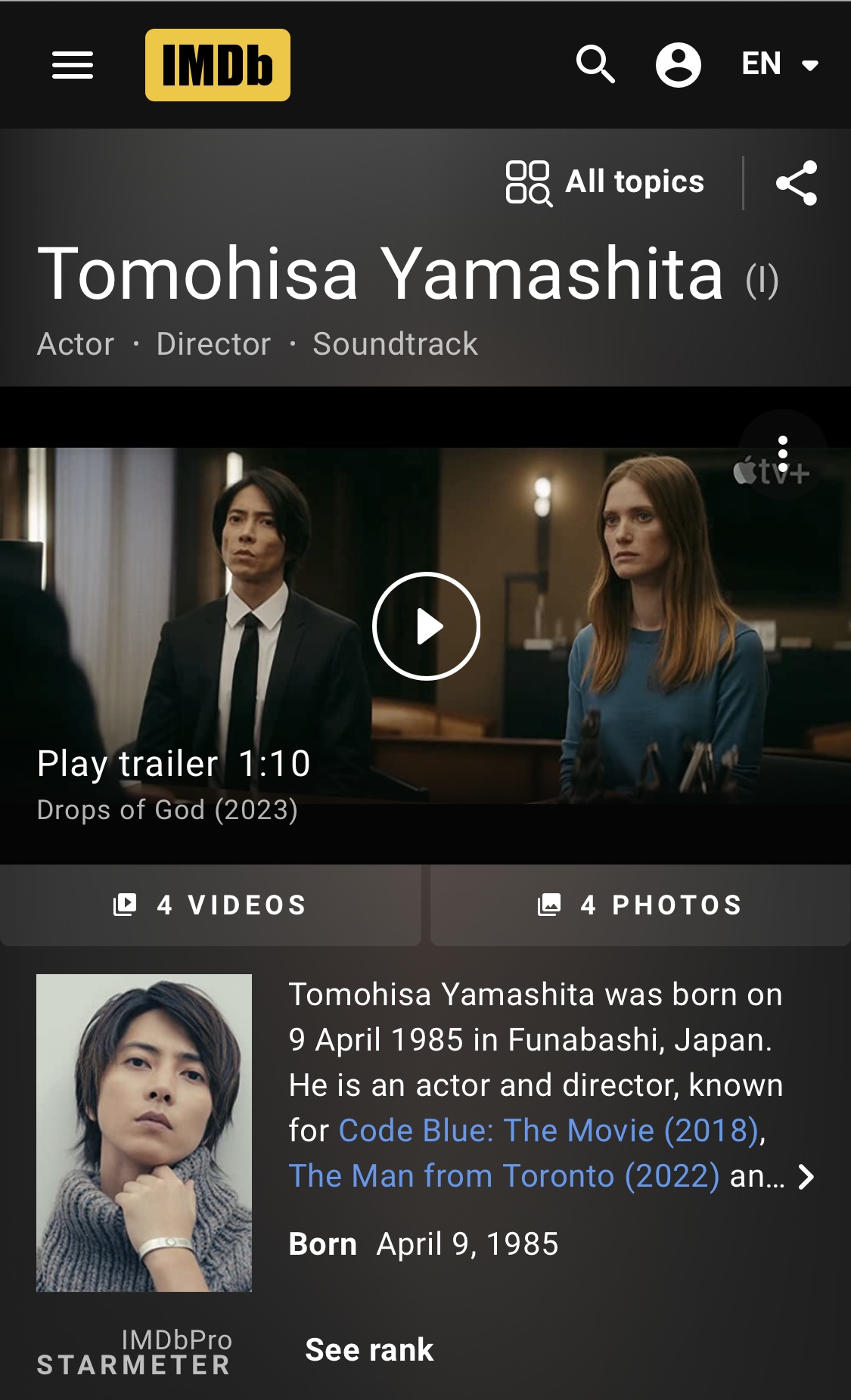This screenshot has width=851, height=1400.
Task: Open the user account icon
Action: pos(678,64)
